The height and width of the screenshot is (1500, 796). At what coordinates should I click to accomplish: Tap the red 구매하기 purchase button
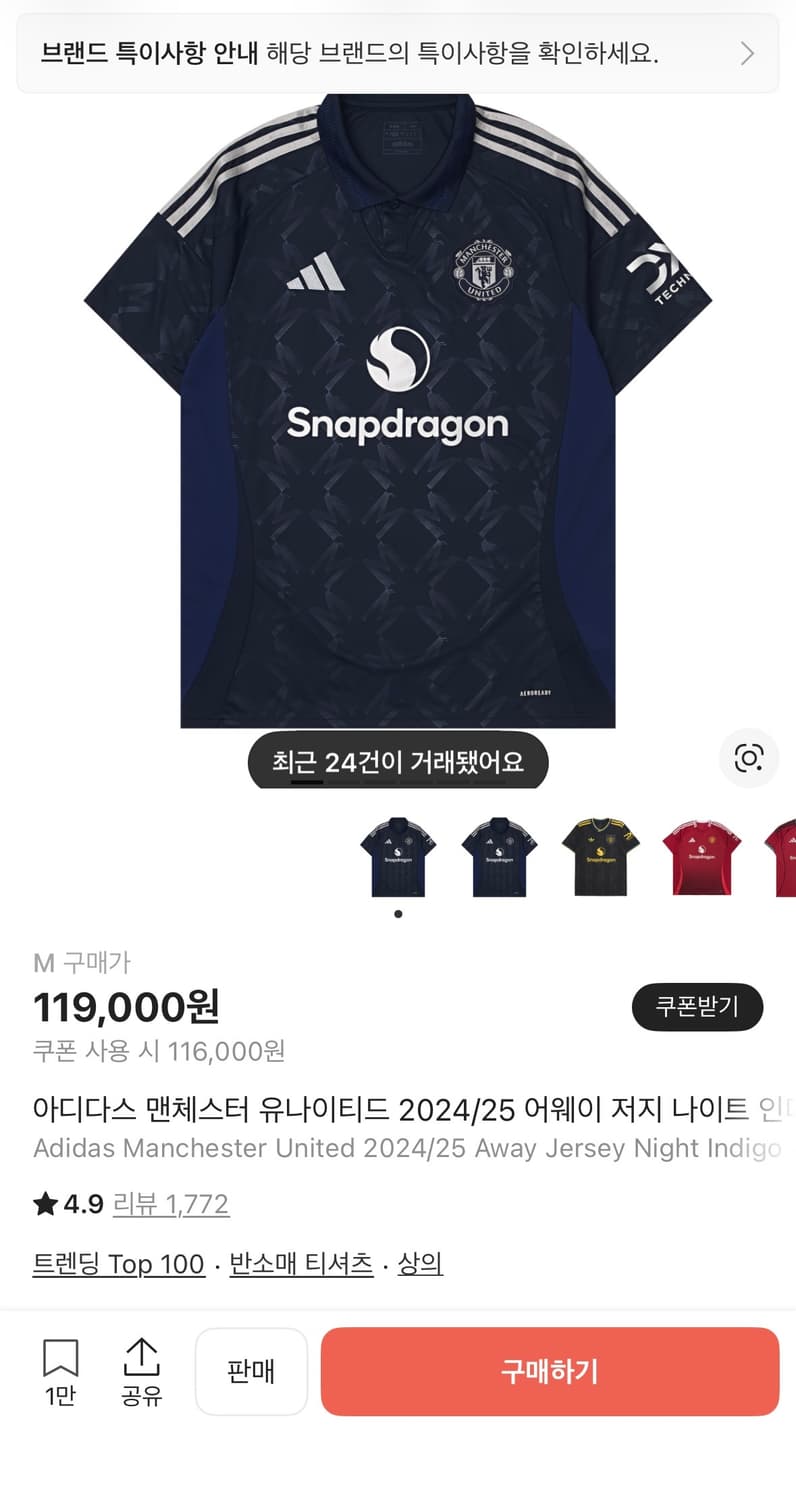click(x=551, y=1371)
